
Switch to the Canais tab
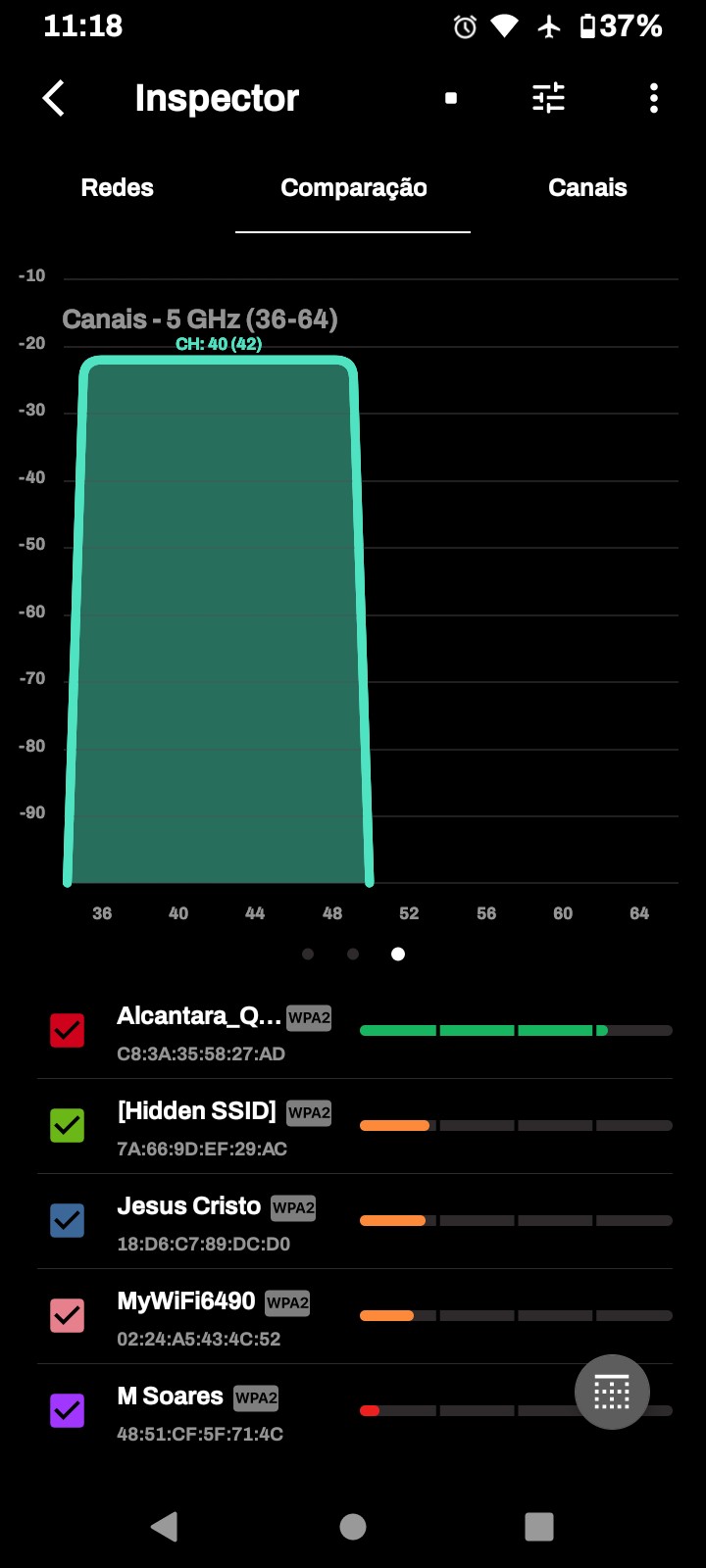(x=587, y=188)
